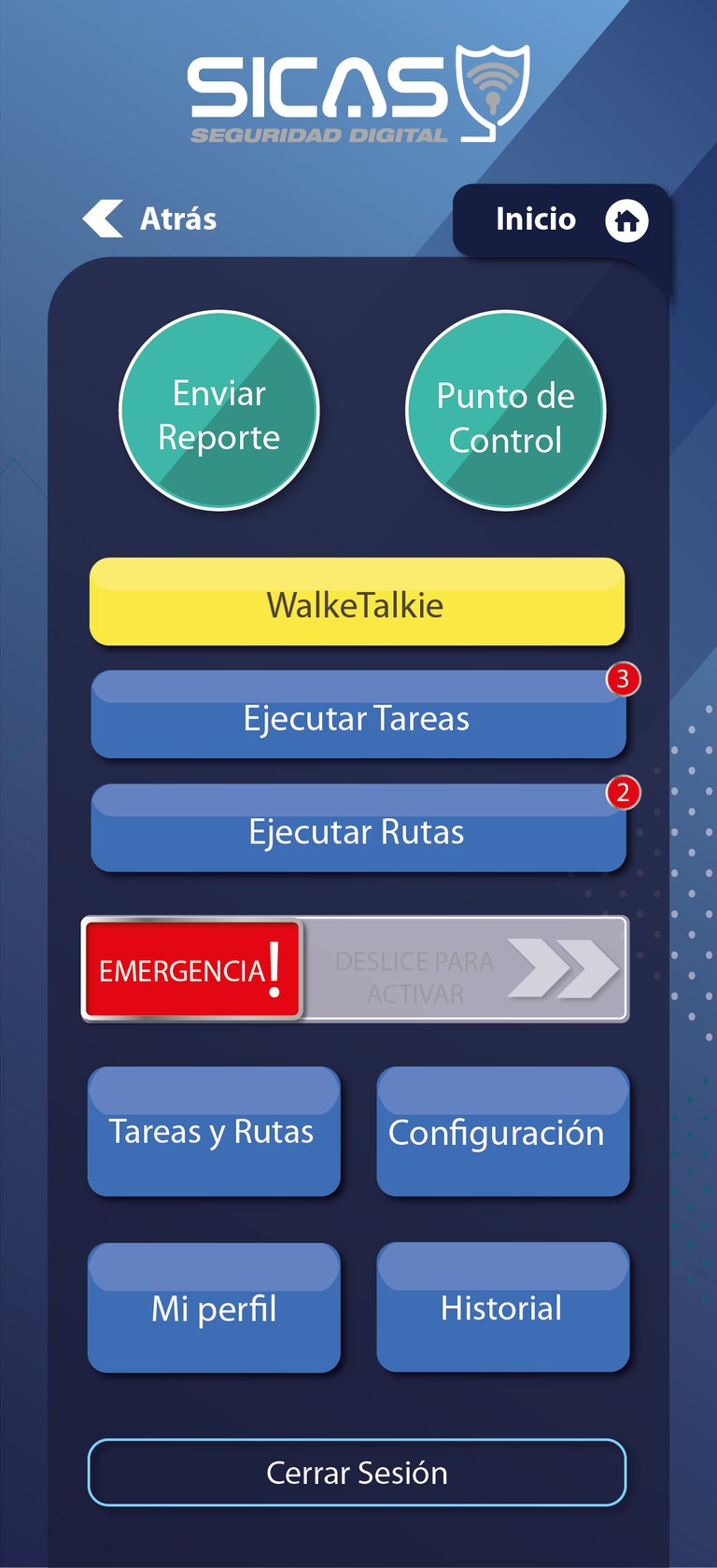Viewport: 717px width, 1568px height.
Task: Open the Historial section
Action: pyautogui.click(x=502, y=1307)
